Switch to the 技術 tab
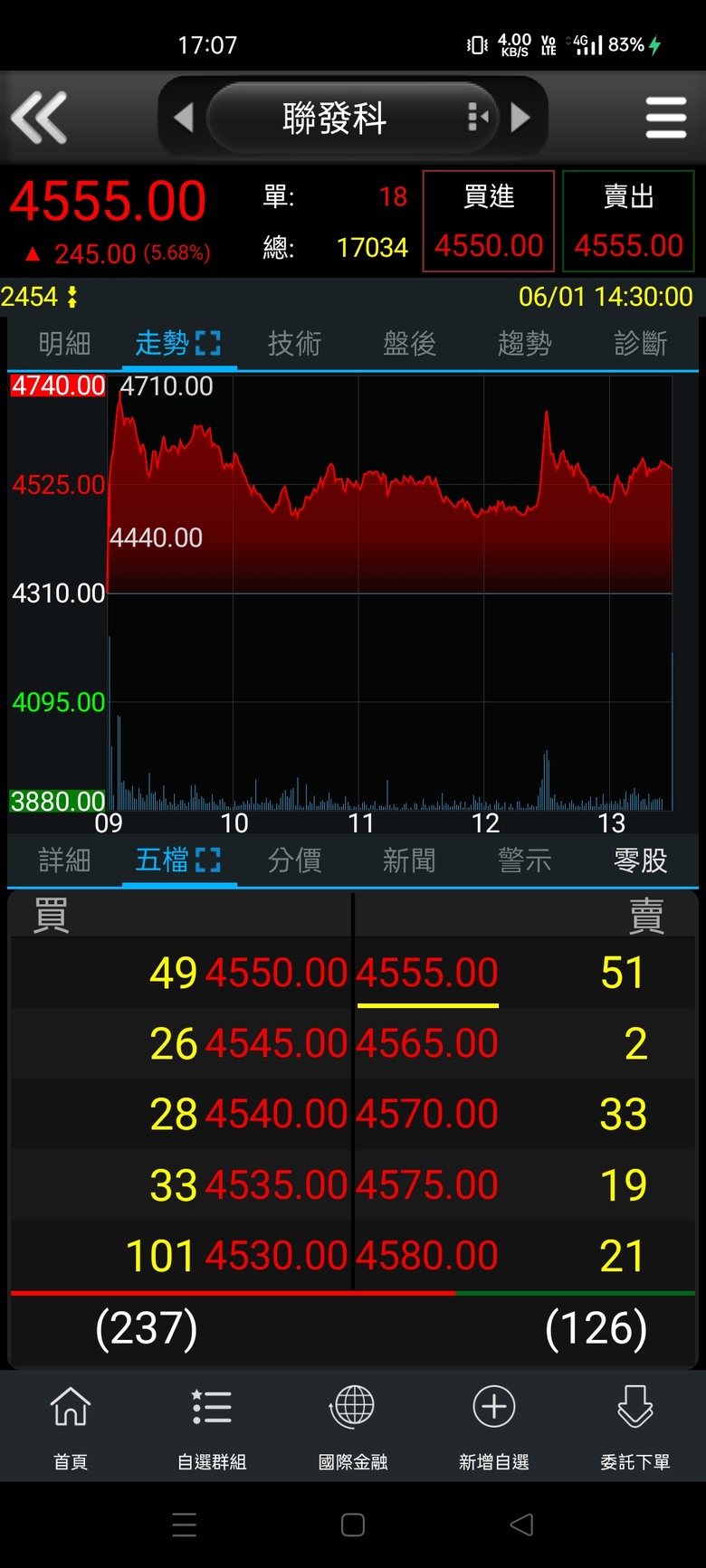 [x=294, y=344]
